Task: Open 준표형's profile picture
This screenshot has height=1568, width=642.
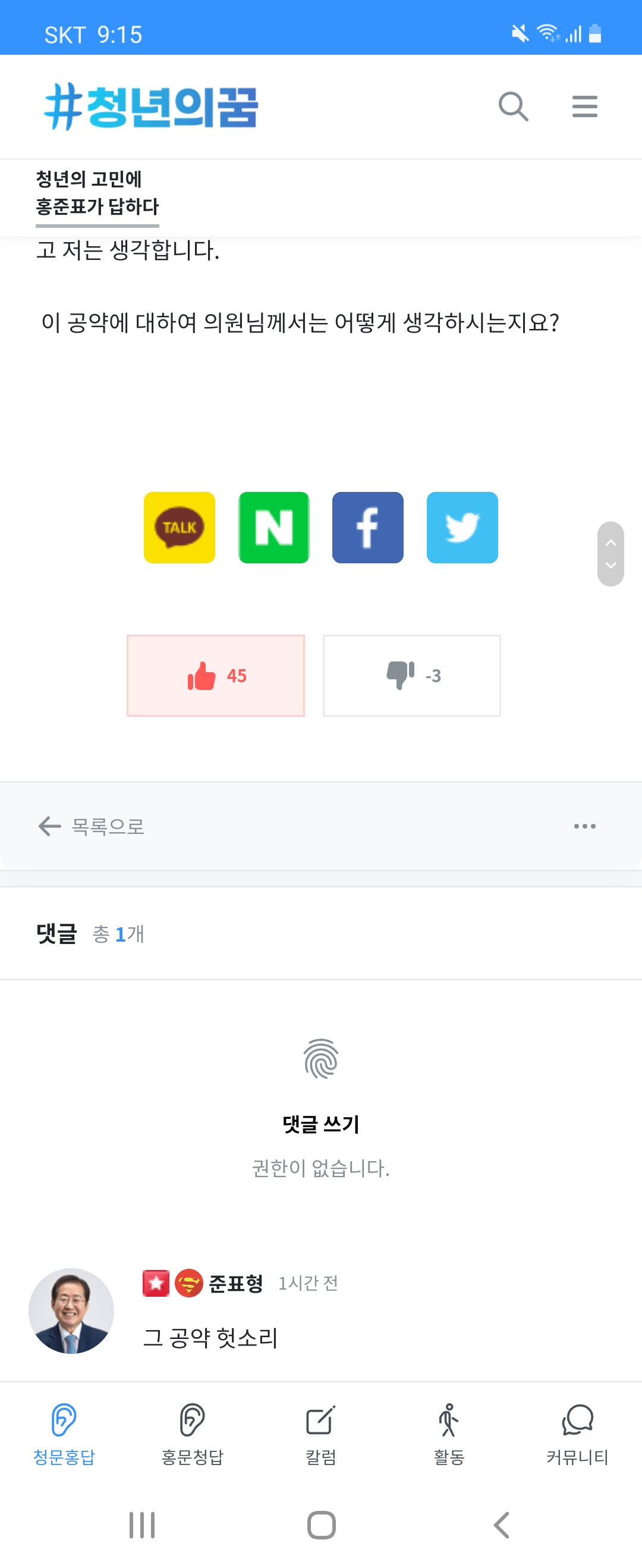Action: [x=71, y=1310]
